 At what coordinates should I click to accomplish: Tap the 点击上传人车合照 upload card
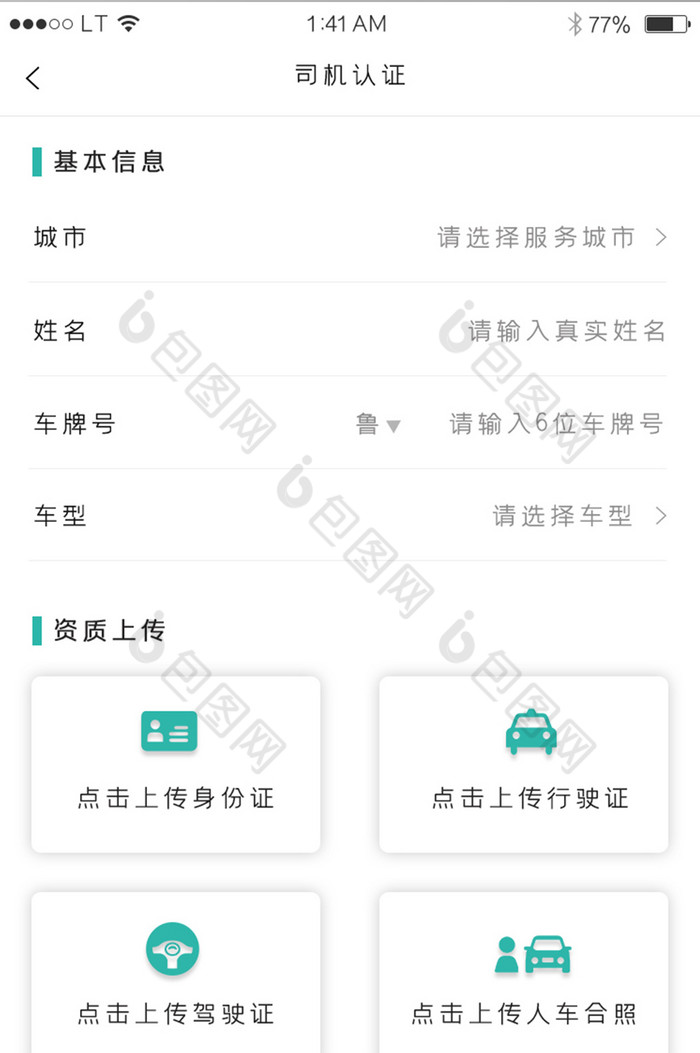click(x=523, y=975)
